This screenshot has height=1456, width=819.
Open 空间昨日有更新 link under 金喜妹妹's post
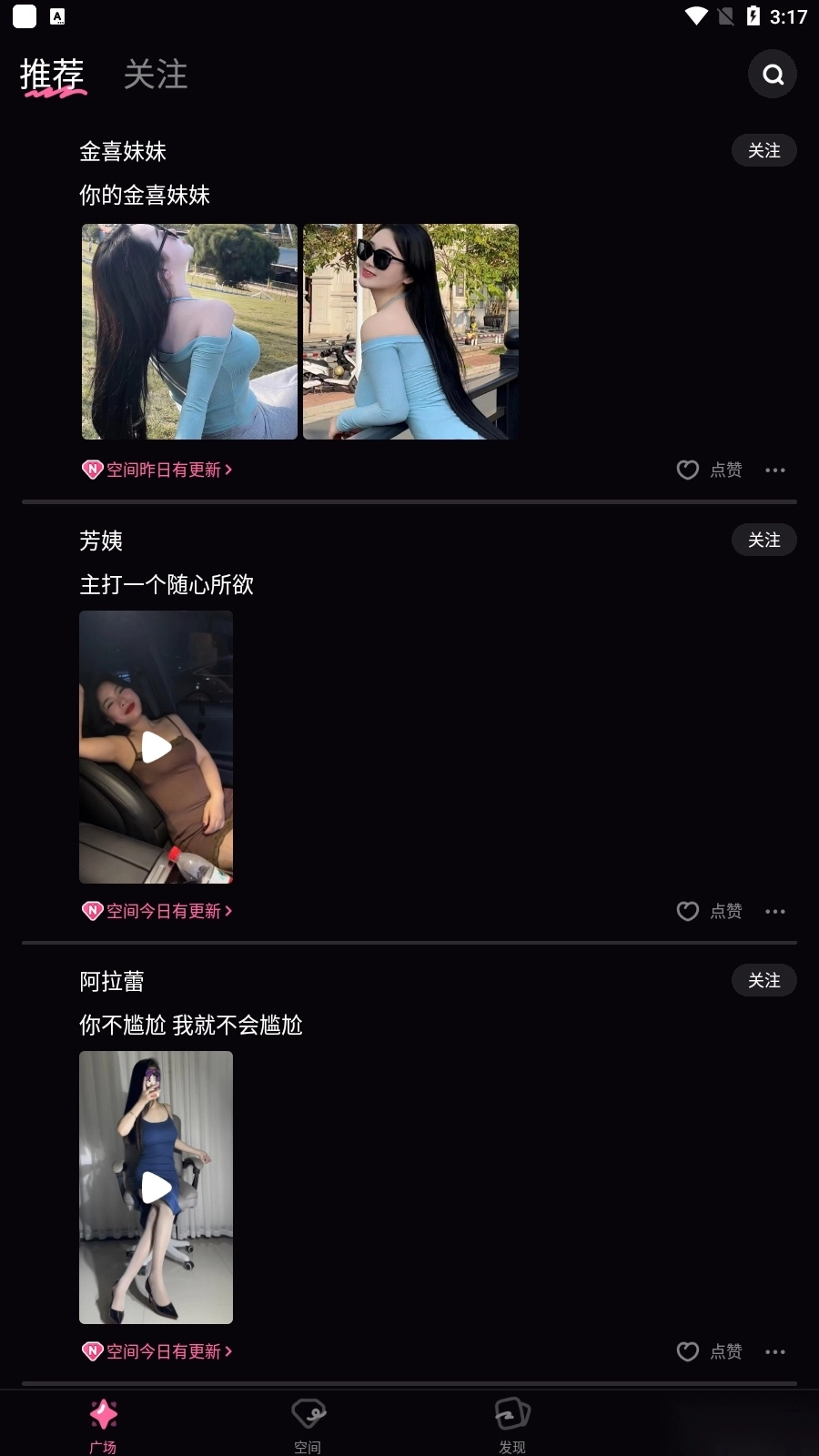pyautogui.click(x=158, y=470)
